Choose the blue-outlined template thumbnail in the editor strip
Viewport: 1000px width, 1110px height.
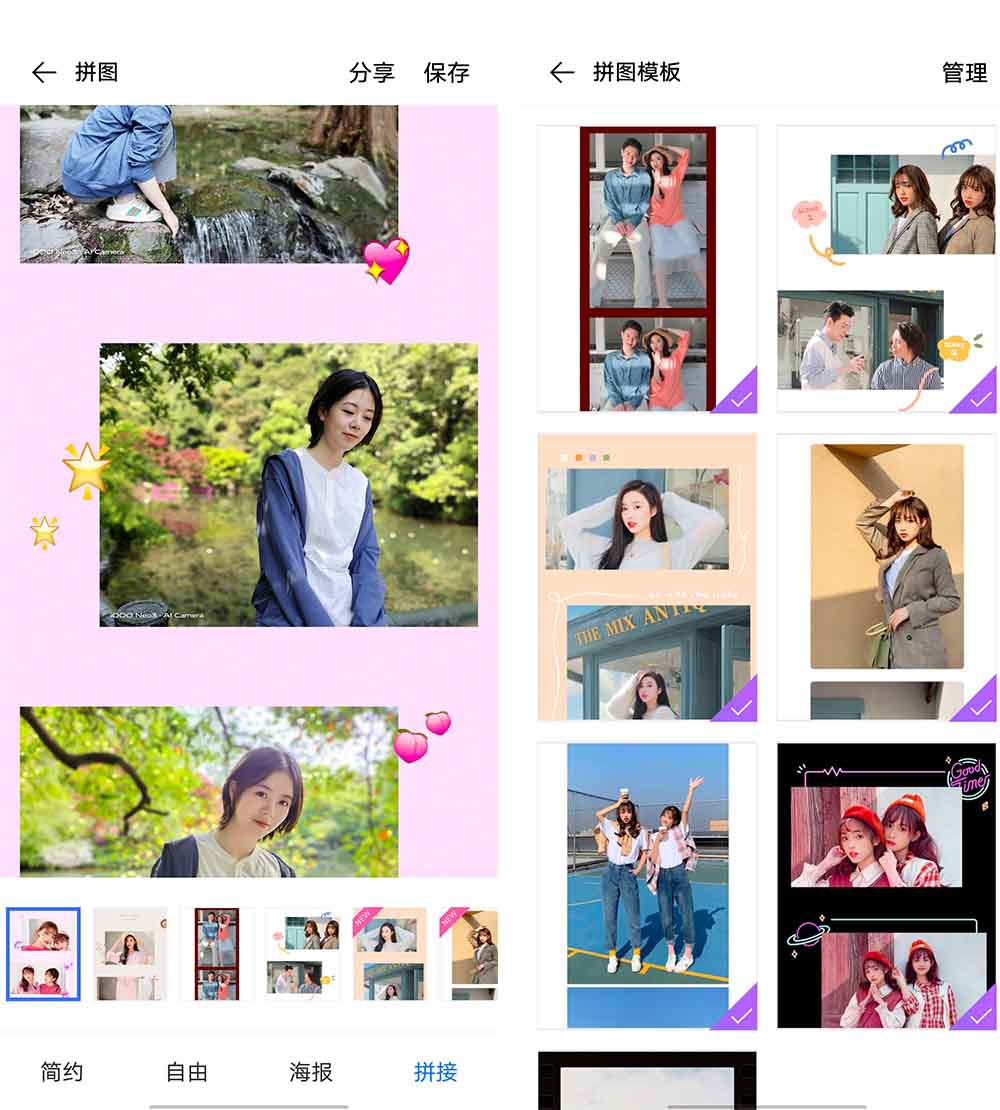click(43, 954)
